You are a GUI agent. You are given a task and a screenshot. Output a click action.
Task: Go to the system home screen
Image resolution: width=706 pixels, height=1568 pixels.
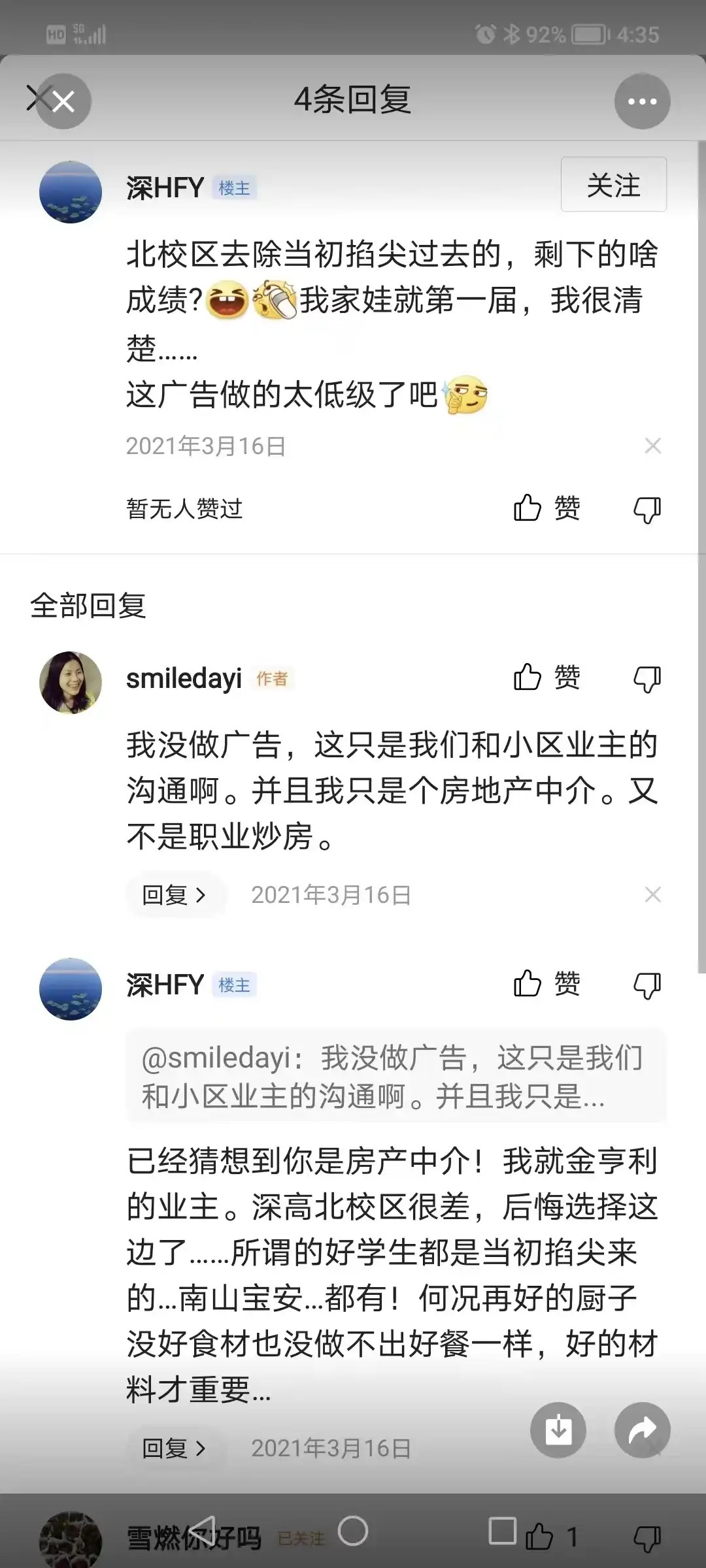353,1531
